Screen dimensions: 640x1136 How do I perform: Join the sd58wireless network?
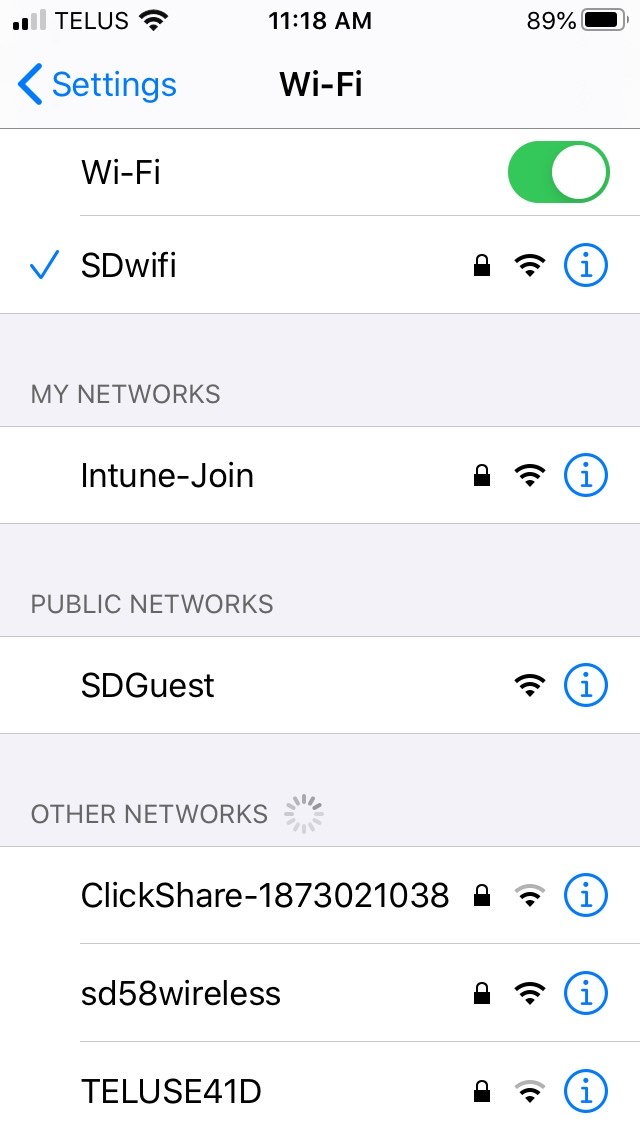click(x=320, y=993)
